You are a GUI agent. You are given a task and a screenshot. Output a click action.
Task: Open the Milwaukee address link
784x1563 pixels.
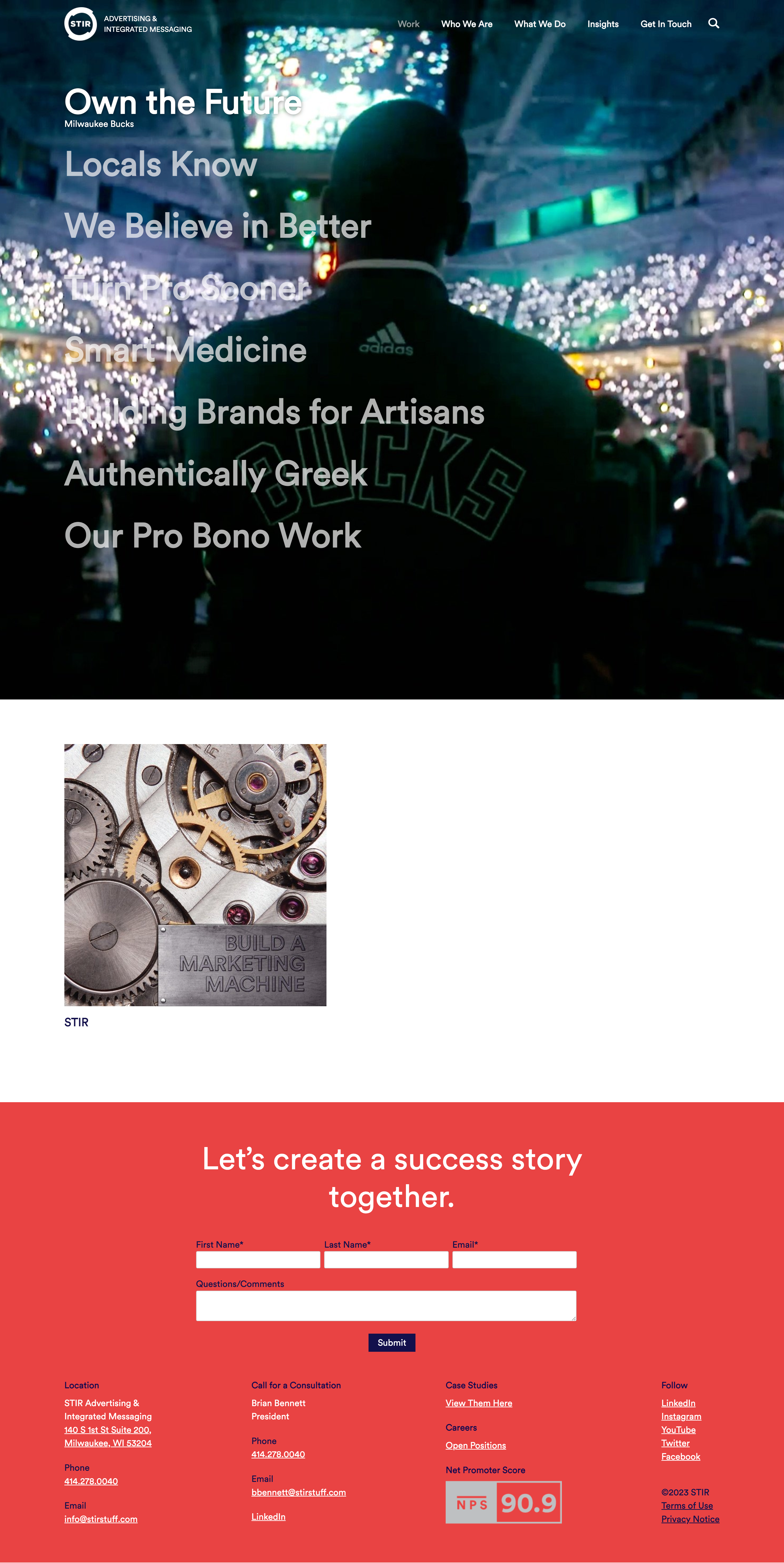coord(107,1437)
